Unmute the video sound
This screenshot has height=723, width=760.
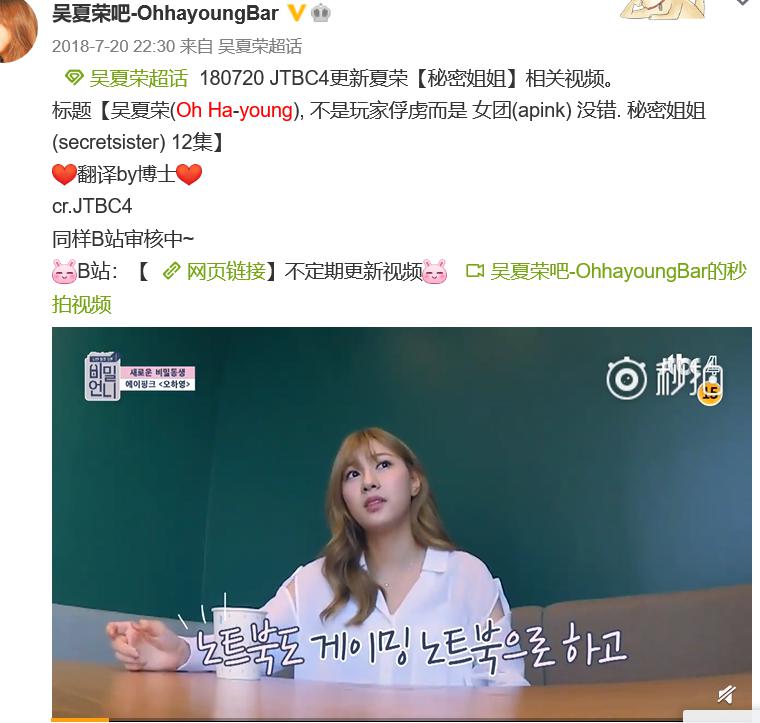pyautogui.click(x=727, y=693)
